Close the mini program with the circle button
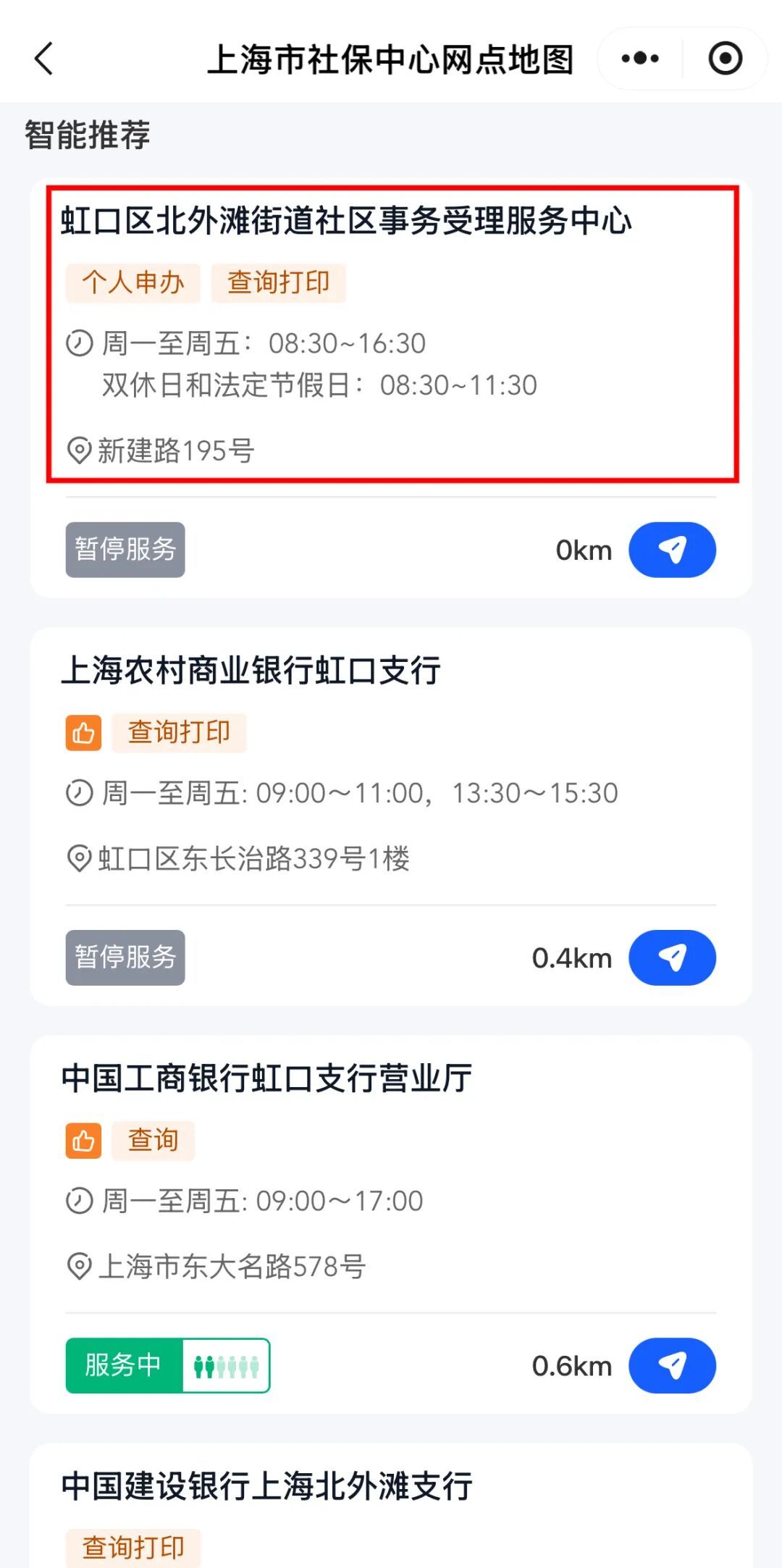 [725, 59]
